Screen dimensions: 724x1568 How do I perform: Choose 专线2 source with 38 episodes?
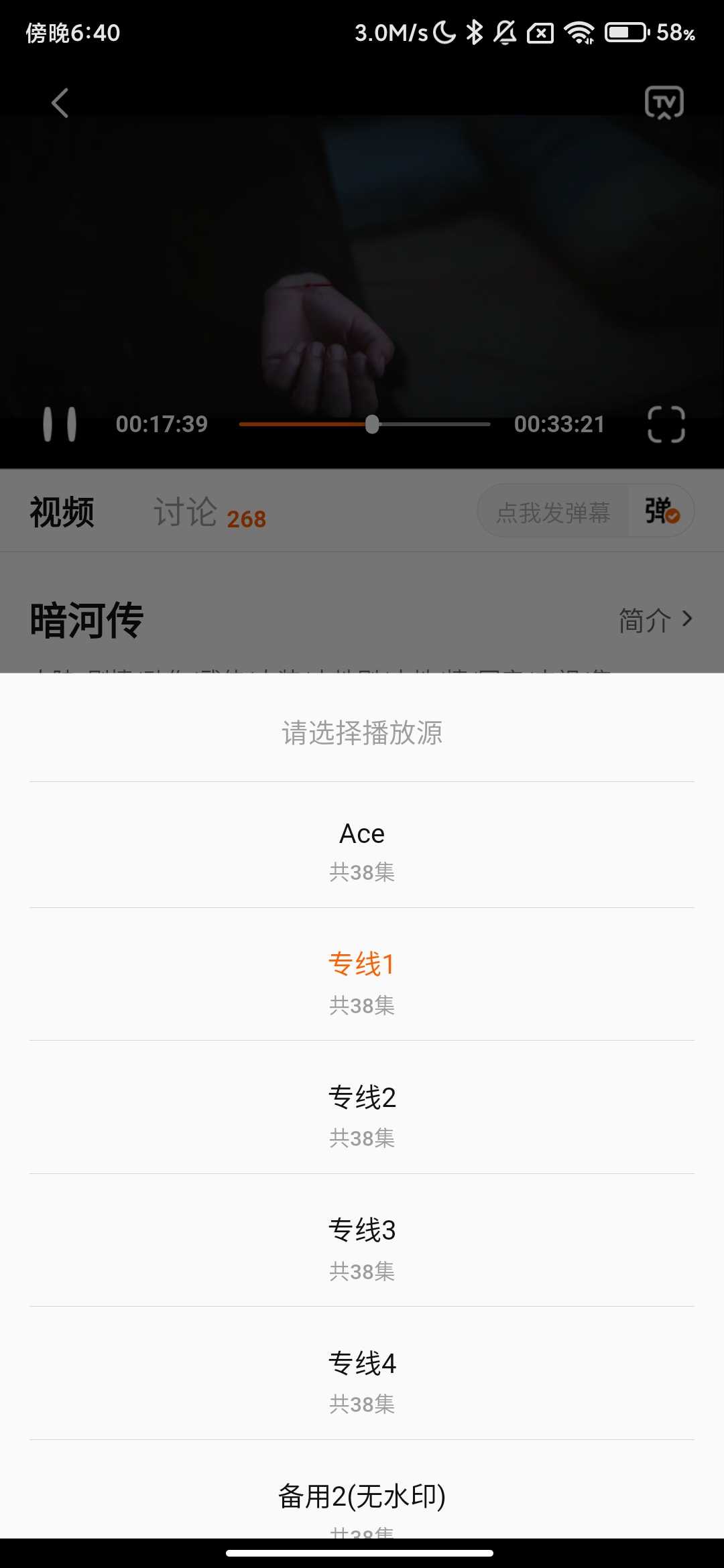click(362, 1097)
